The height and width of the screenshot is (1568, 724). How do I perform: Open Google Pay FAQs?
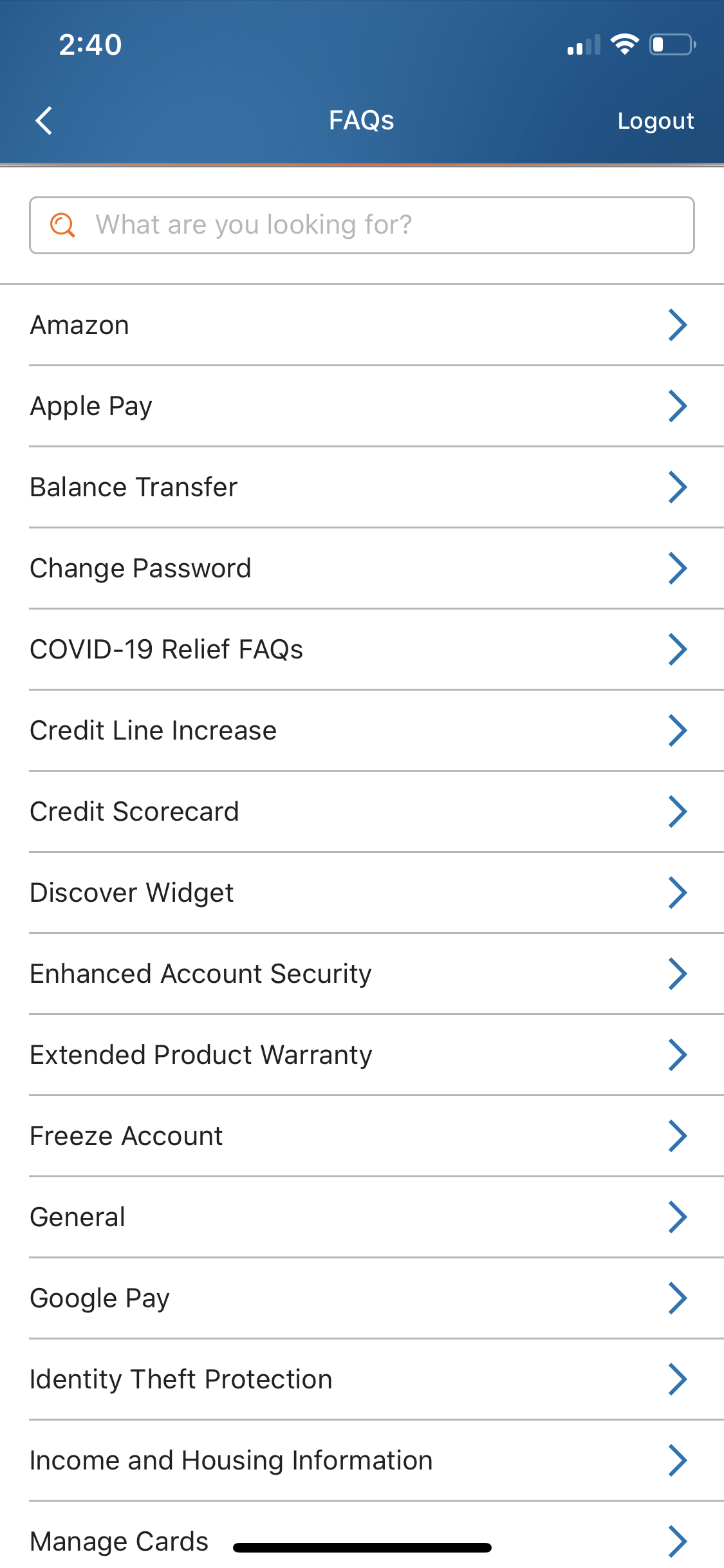click(362, 1298)
